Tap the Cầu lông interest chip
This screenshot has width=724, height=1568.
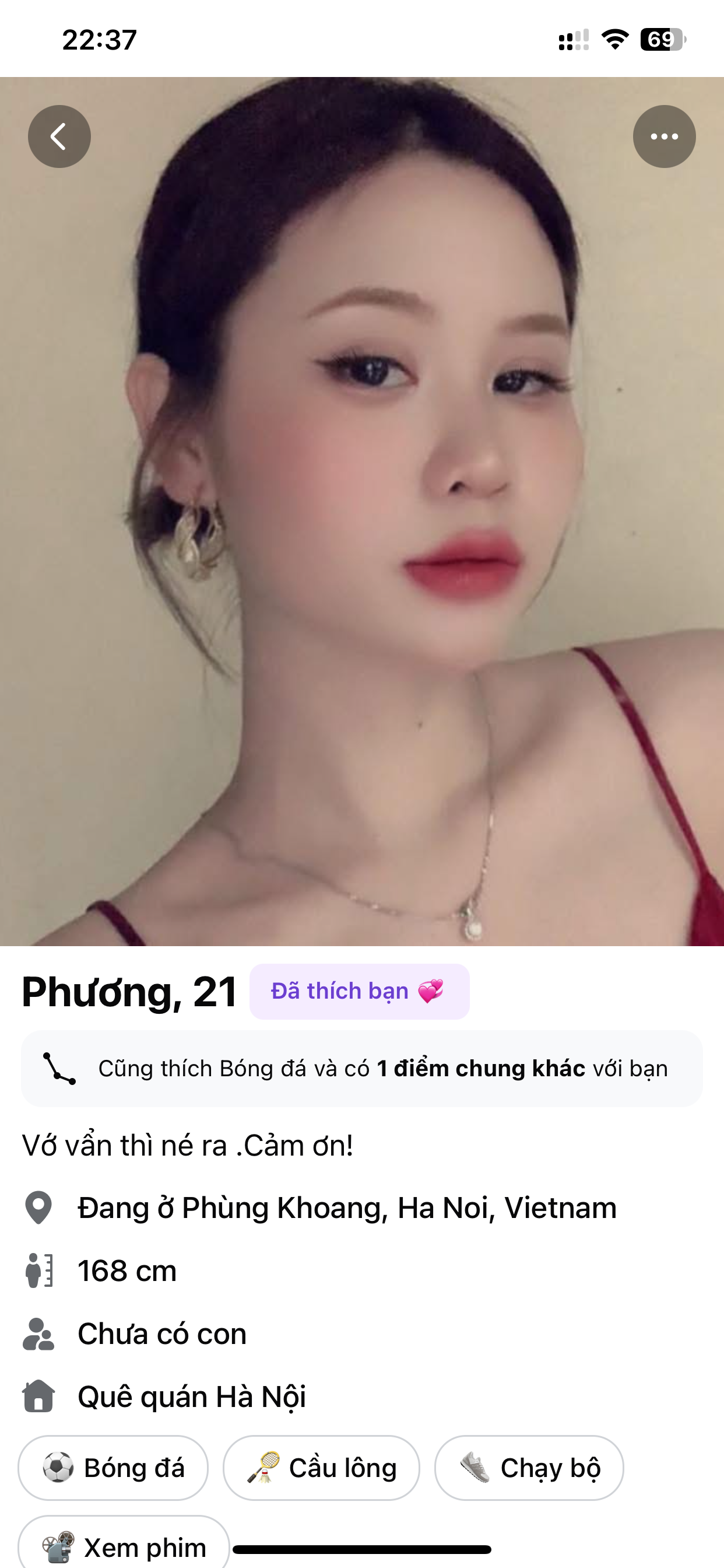321,1468
